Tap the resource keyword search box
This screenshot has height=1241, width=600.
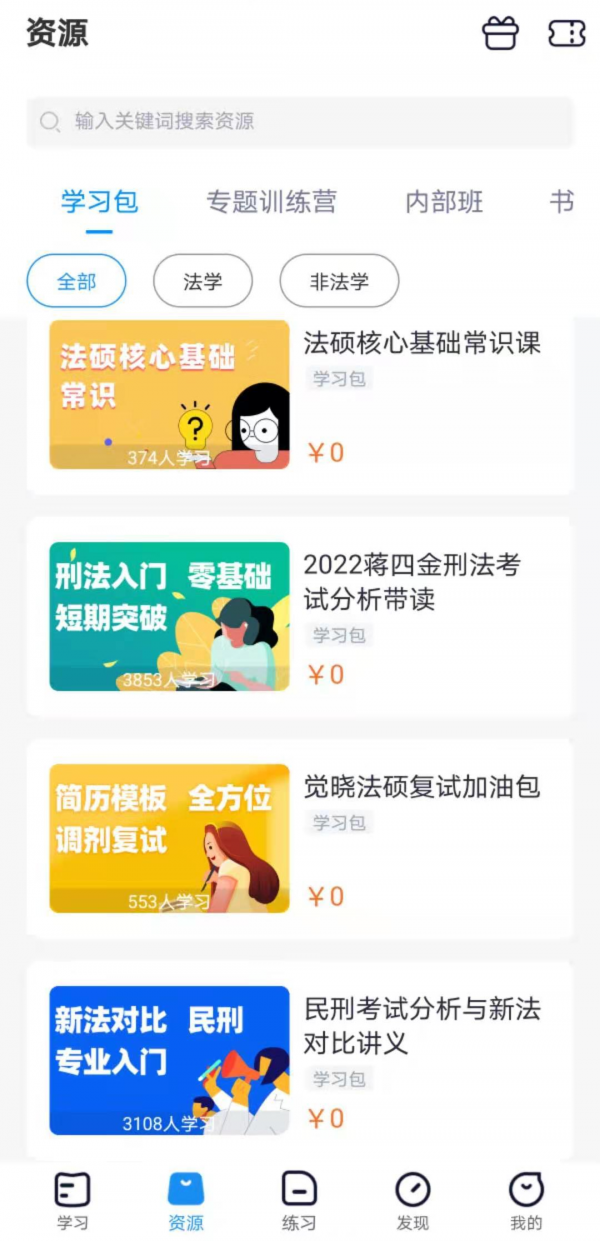tap(300, 122)
